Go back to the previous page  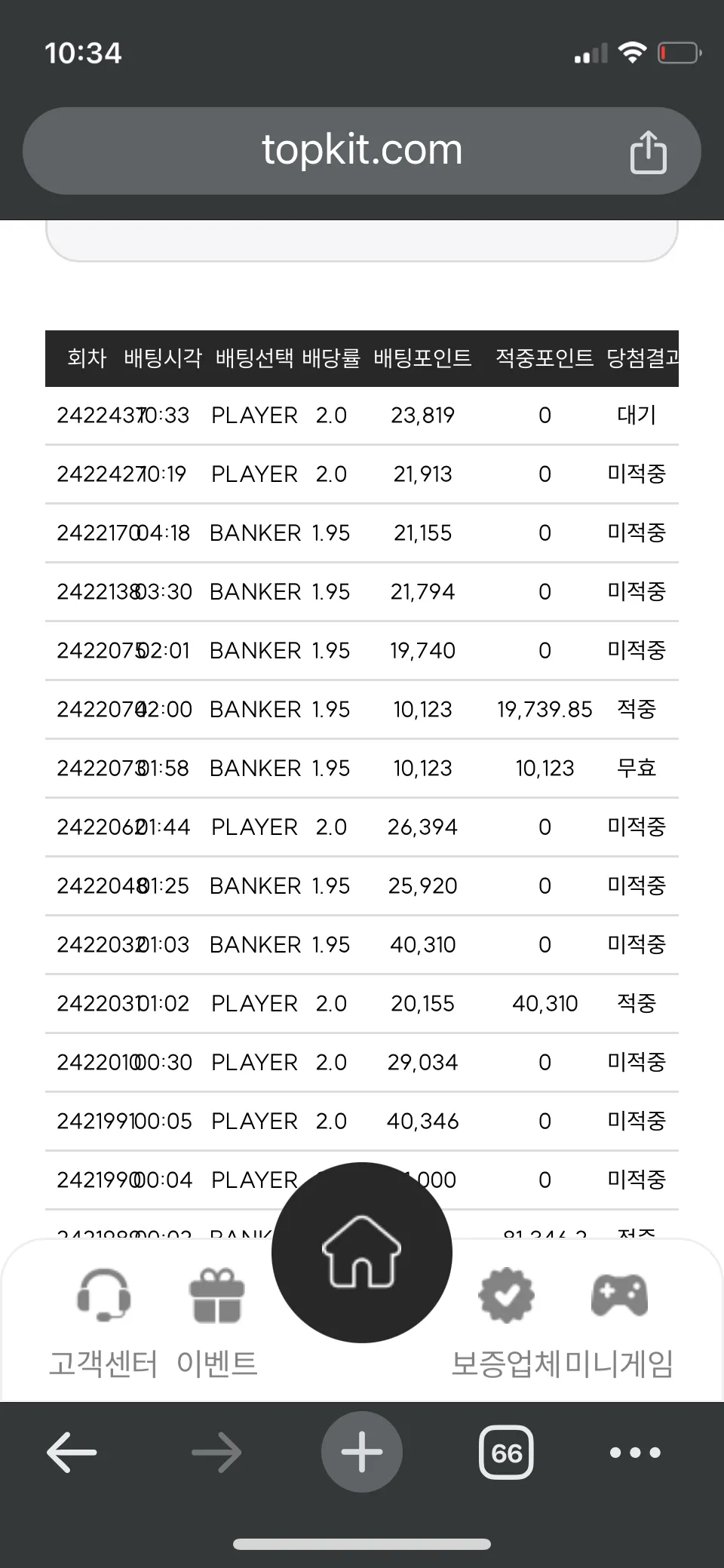click(72, 1452)
